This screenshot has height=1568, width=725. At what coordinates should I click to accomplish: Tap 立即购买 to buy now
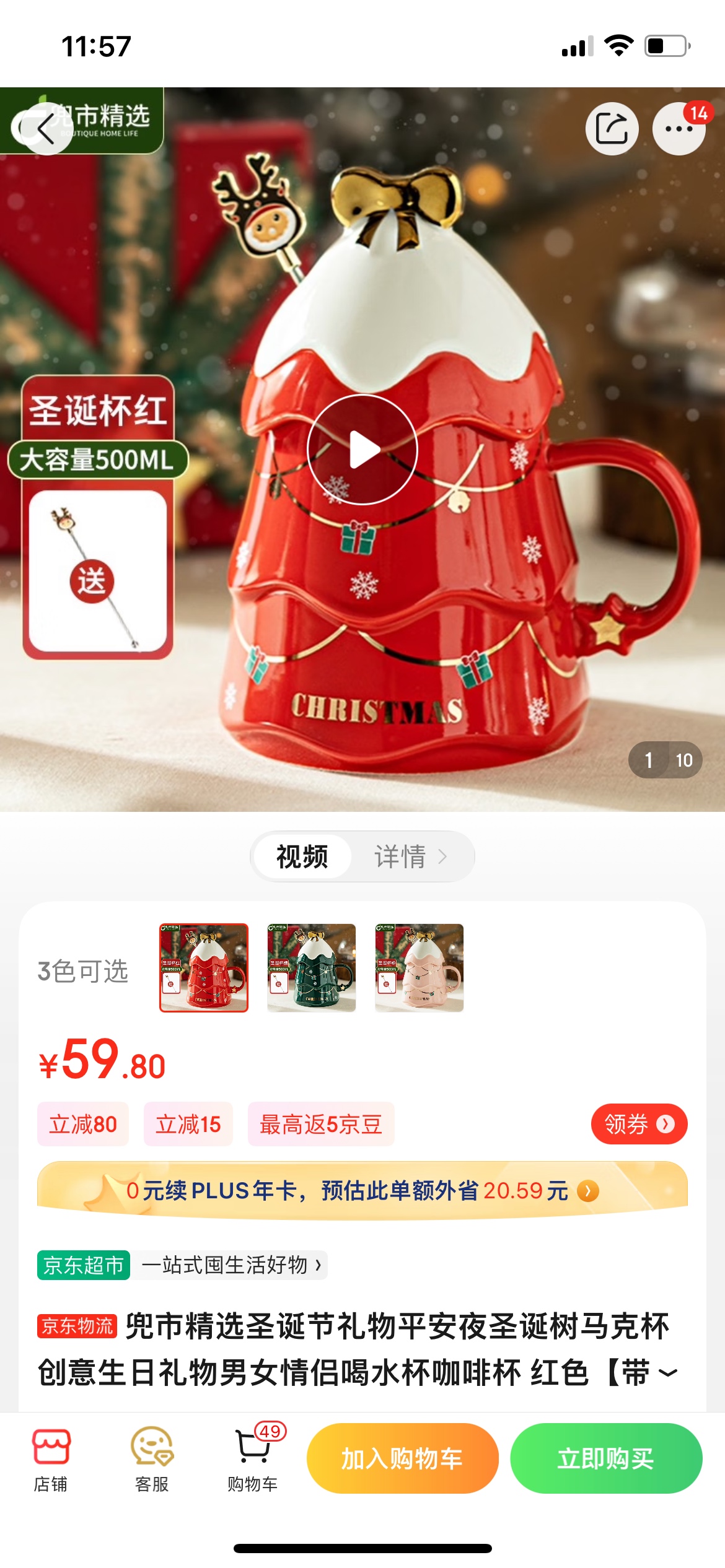point(605,1458)
